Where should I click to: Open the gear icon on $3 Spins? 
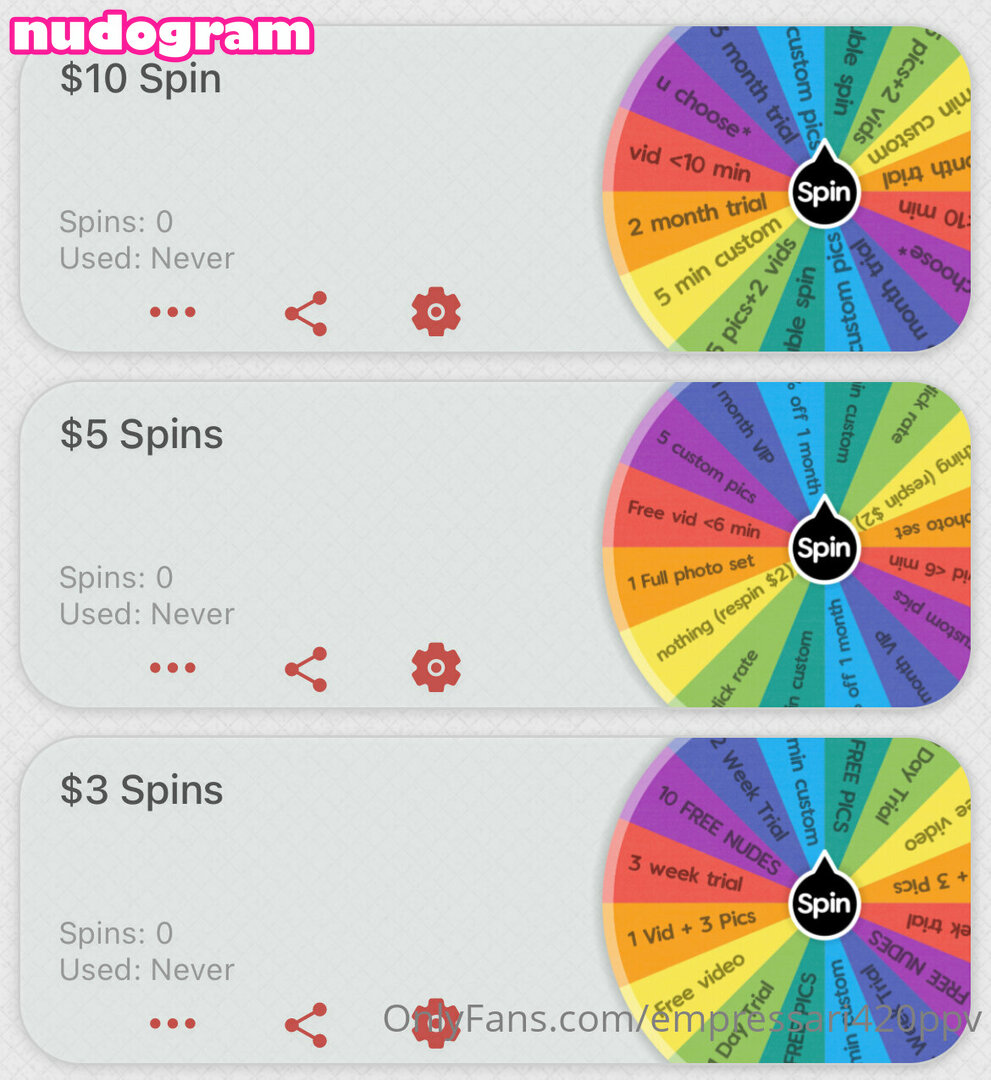coord(436,1022)
